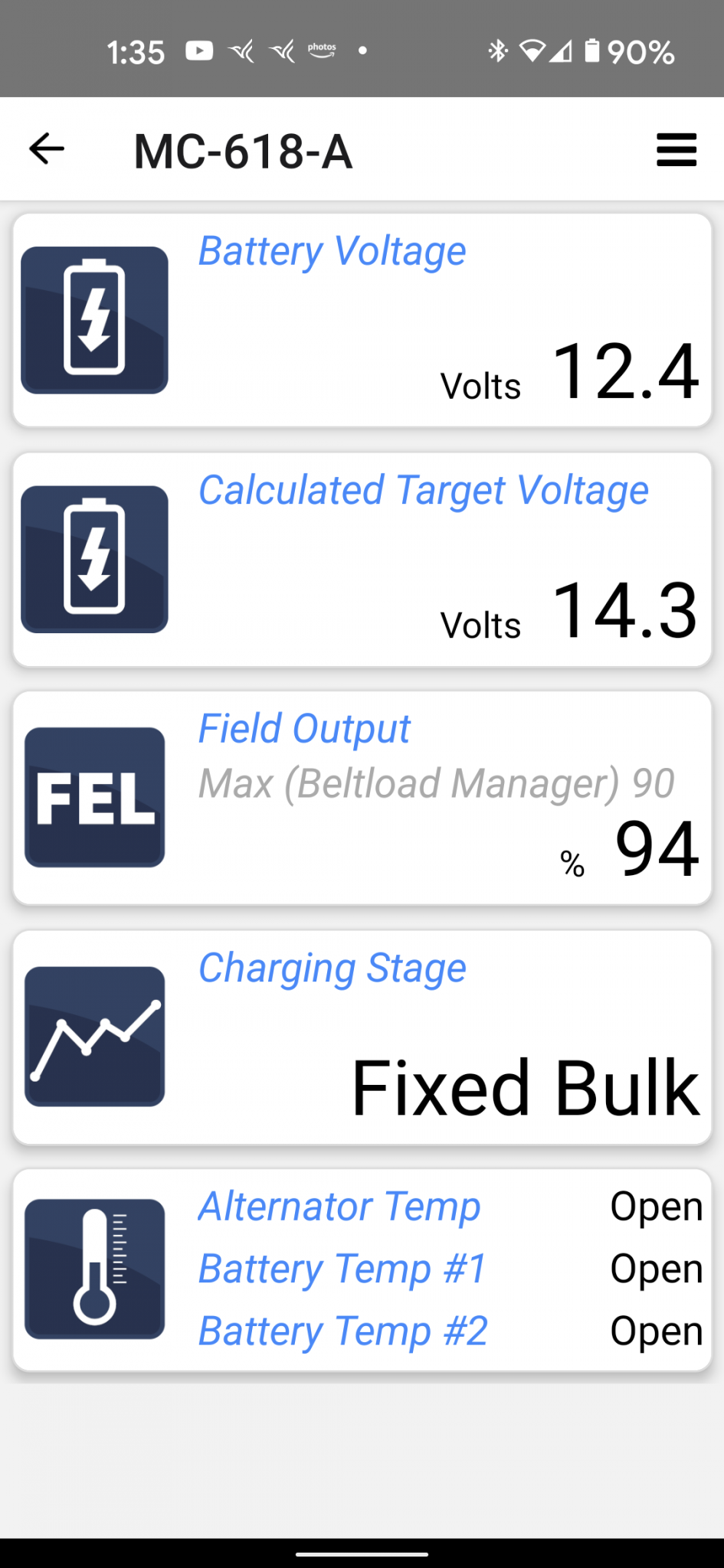Go back using the arrow icon
Image resolution: width=724 pixels, height=1568 pixels.
point(47,149)
